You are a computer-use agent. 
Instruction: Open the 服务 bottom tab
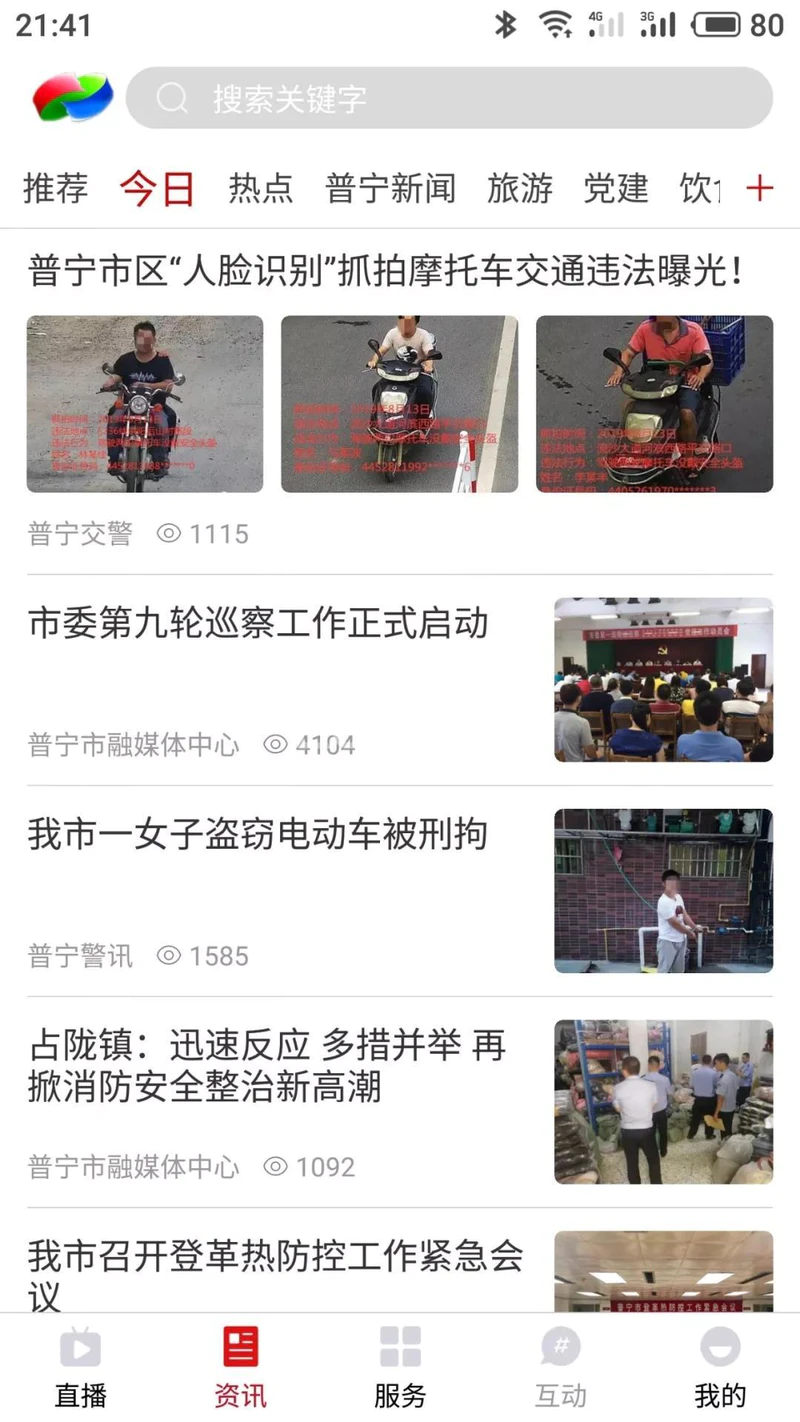(x=400, y=1366)
